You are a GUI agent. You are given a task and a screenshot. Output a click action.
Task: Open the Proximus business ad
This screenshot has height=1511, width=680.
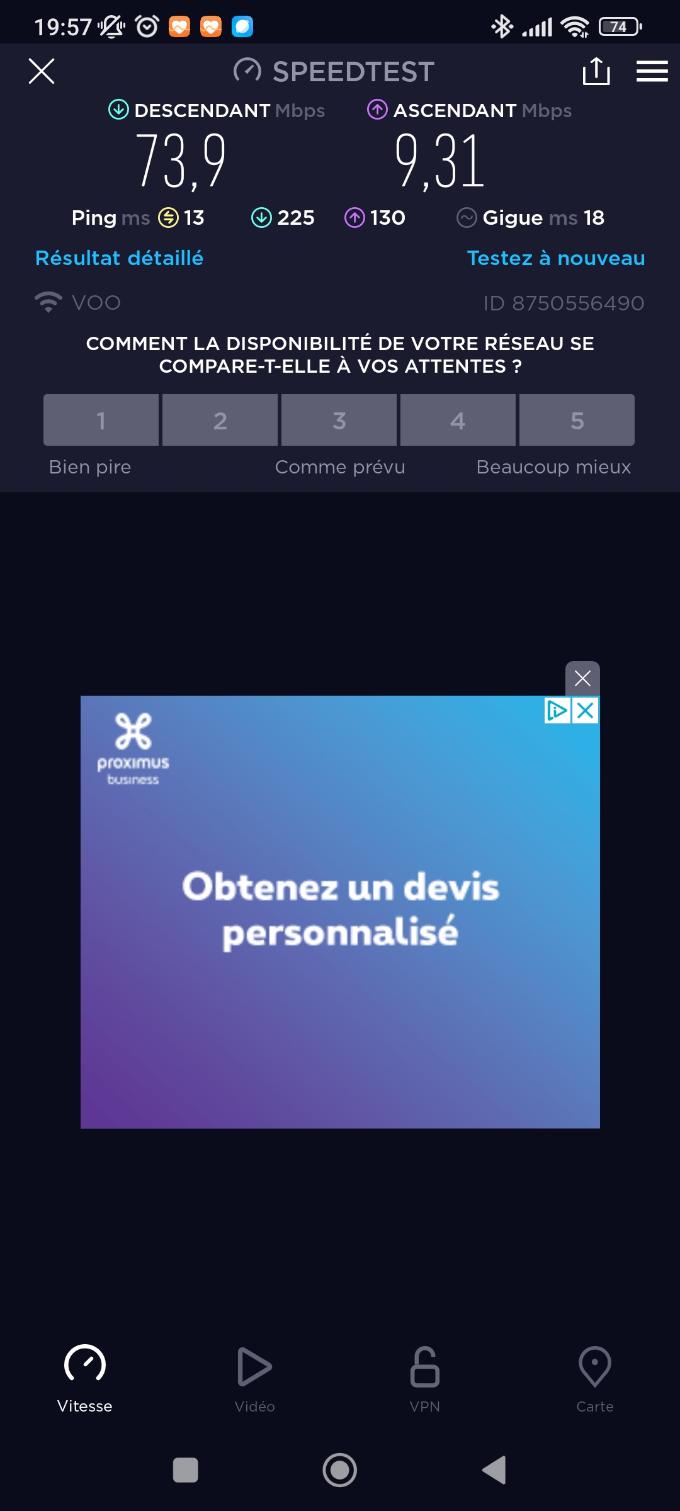tap(340, 910)
